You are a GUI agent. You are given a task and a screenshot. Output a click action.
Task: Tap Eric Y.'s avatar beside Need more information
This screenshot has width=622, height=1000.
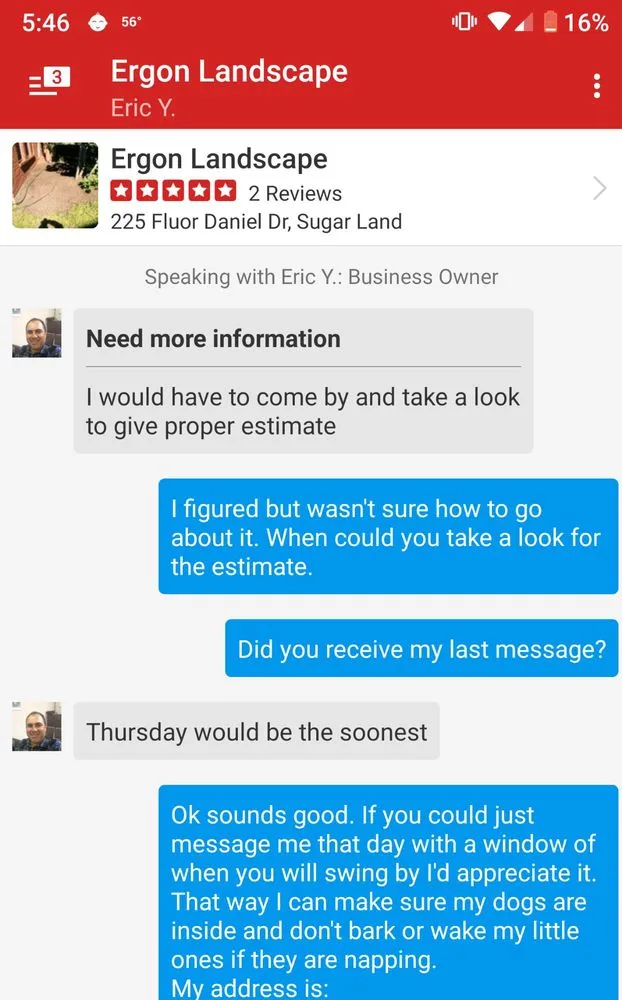point(37,333)
